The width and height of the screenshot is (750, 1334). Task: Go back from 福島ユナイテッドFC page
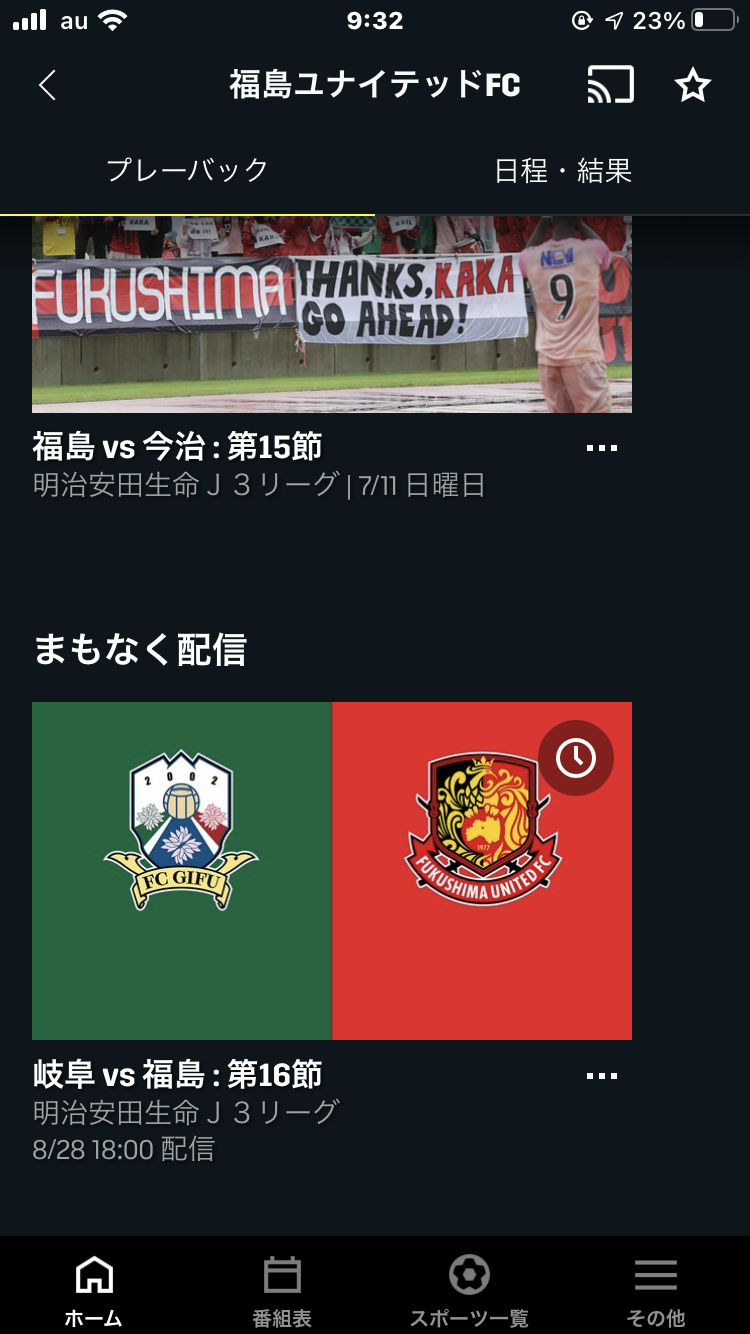[x=47, y=86]
